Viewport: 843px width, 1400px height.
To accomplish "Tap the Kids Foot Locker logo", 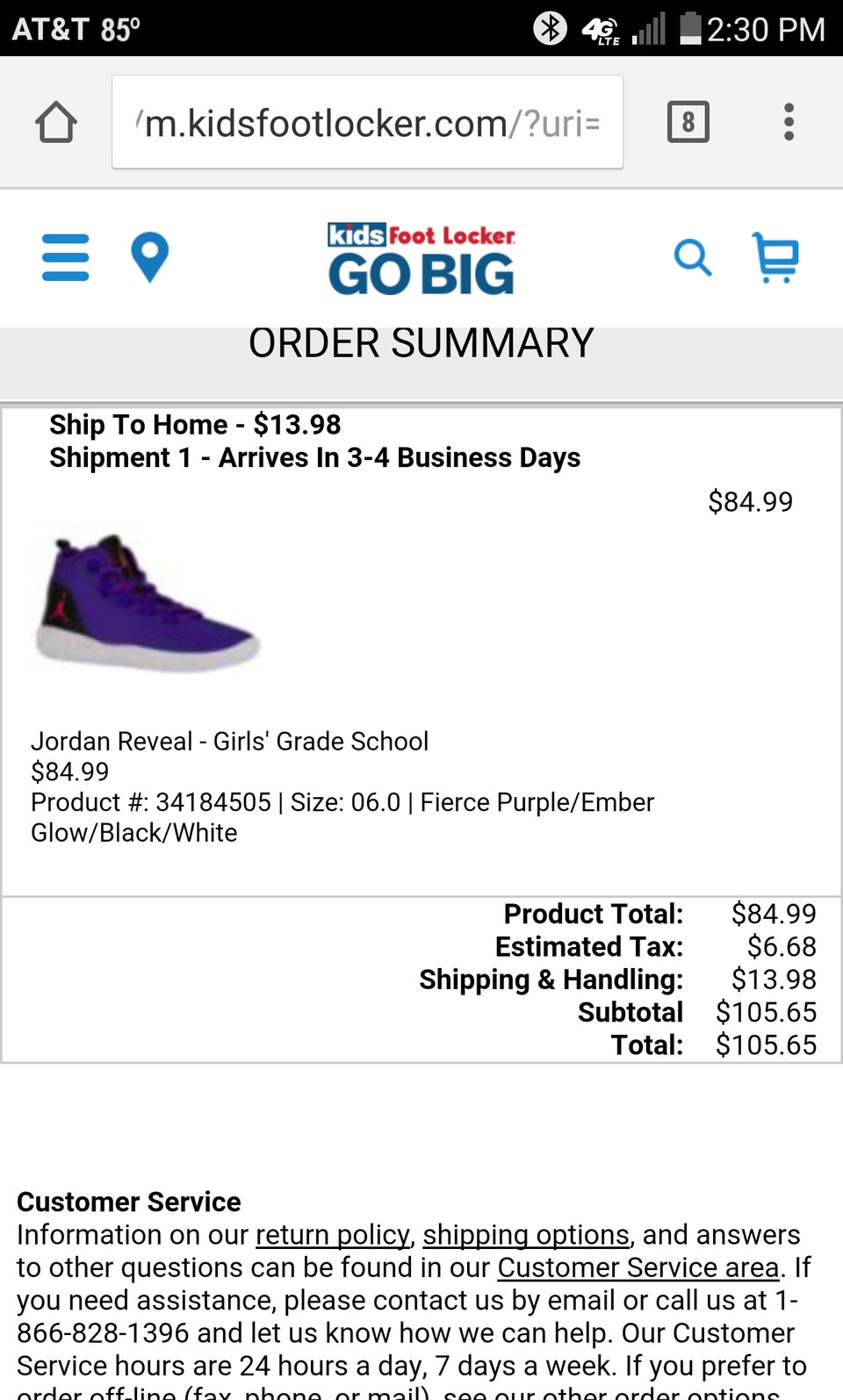I will pyautogui.click(x=421, y=259).
